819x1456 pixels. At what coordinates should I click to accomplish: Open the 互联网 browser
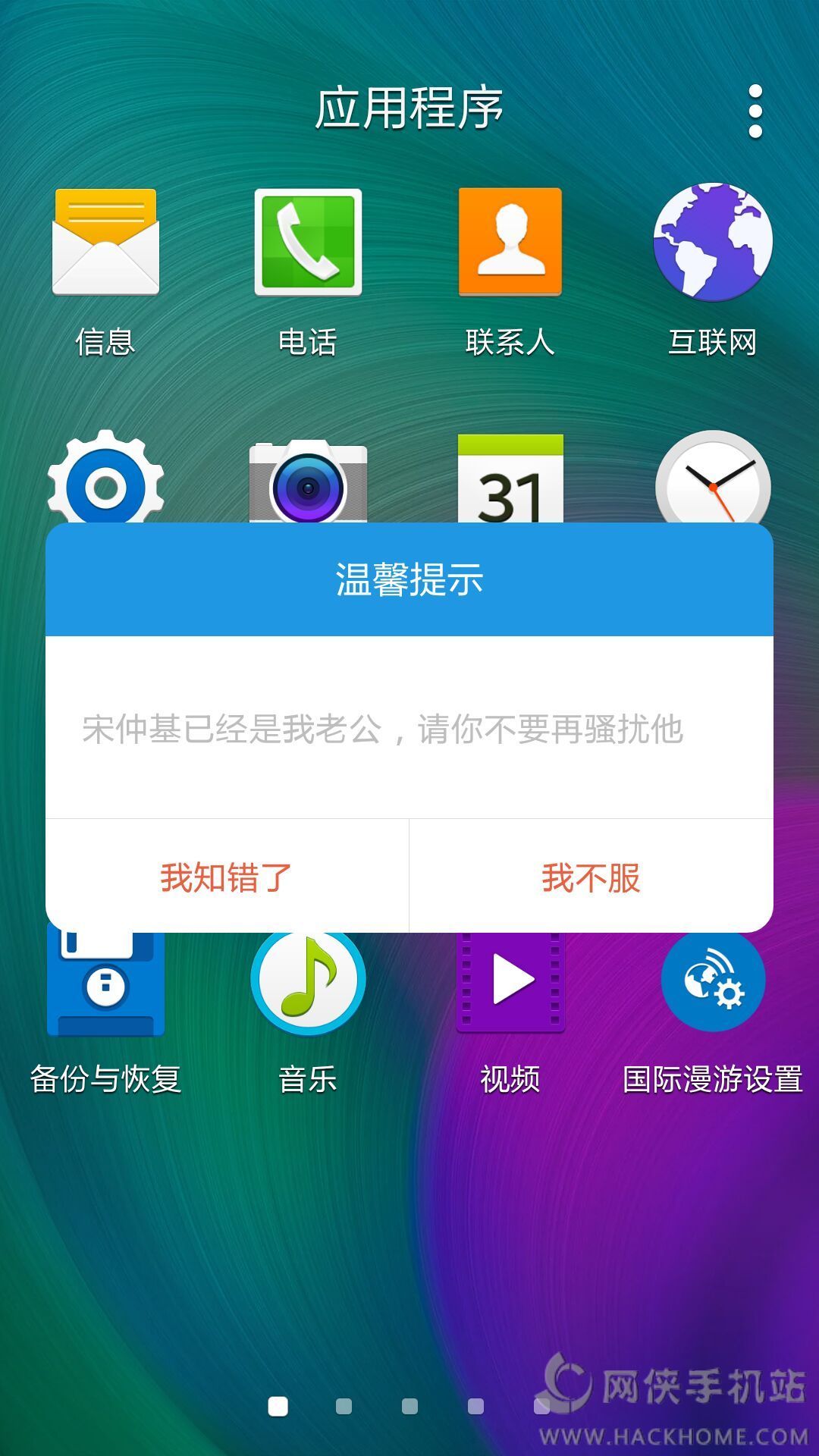(x=713, y=243)
